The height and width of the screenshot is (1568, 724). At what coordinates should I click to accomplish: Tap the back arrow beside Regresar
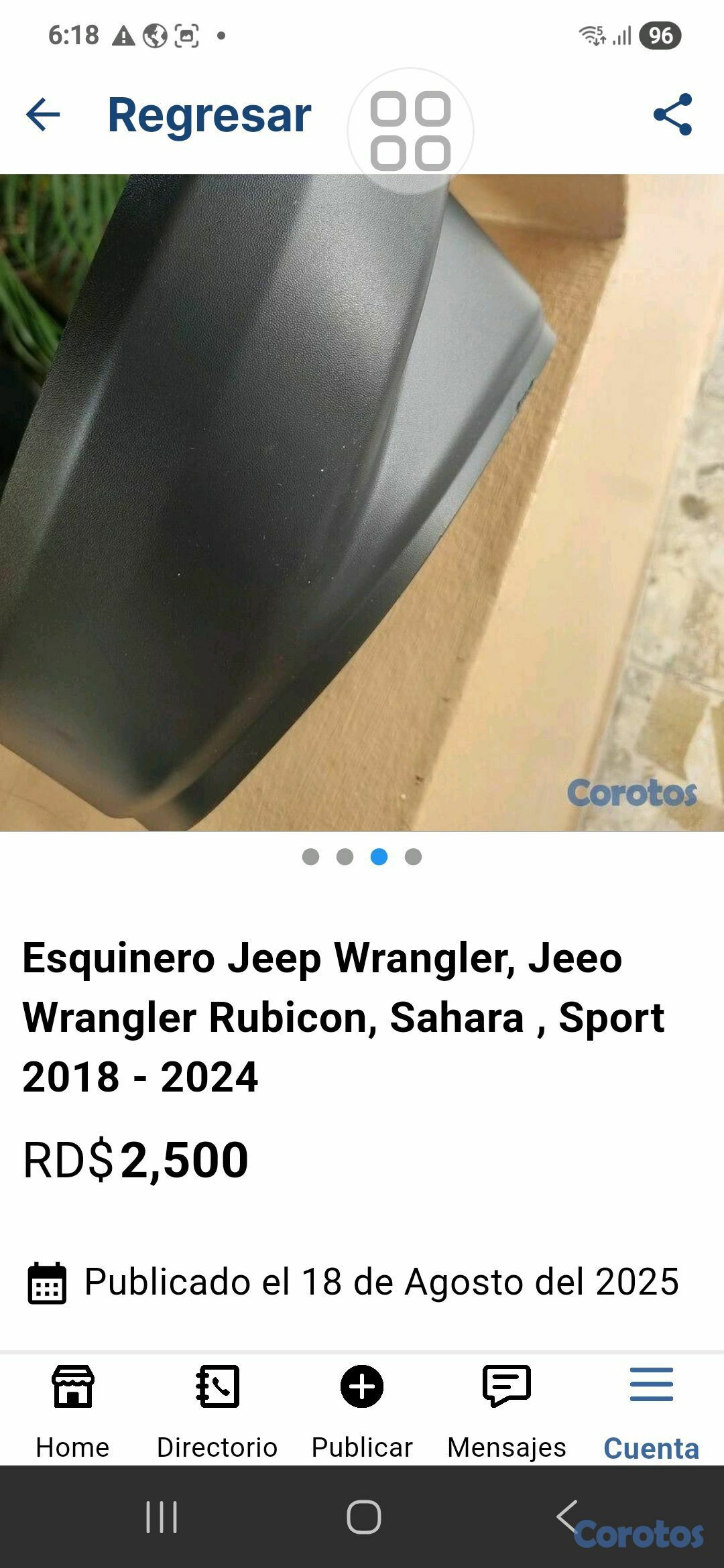(x=42, y=114)
